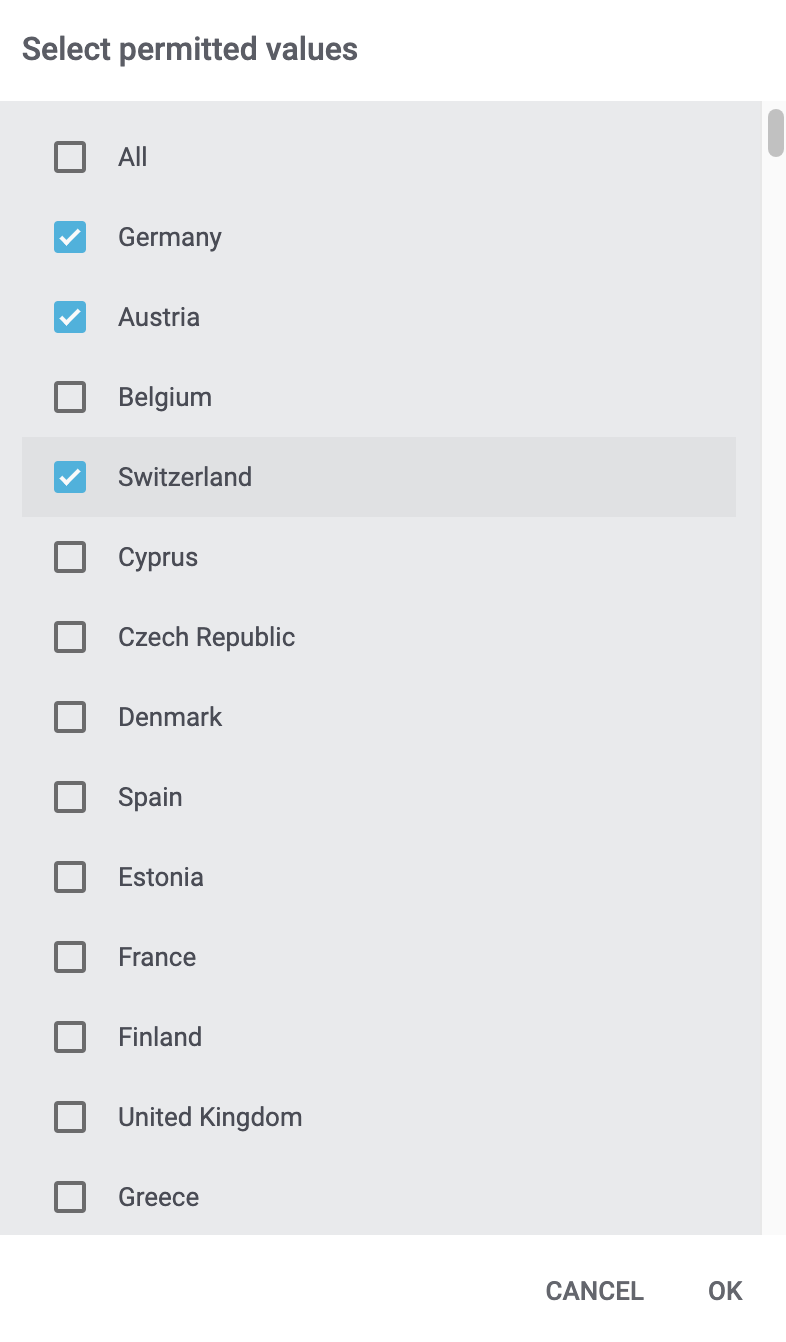786x1342 pixels.
Task: Select Belgium as a permitted value
Action: 70,397
